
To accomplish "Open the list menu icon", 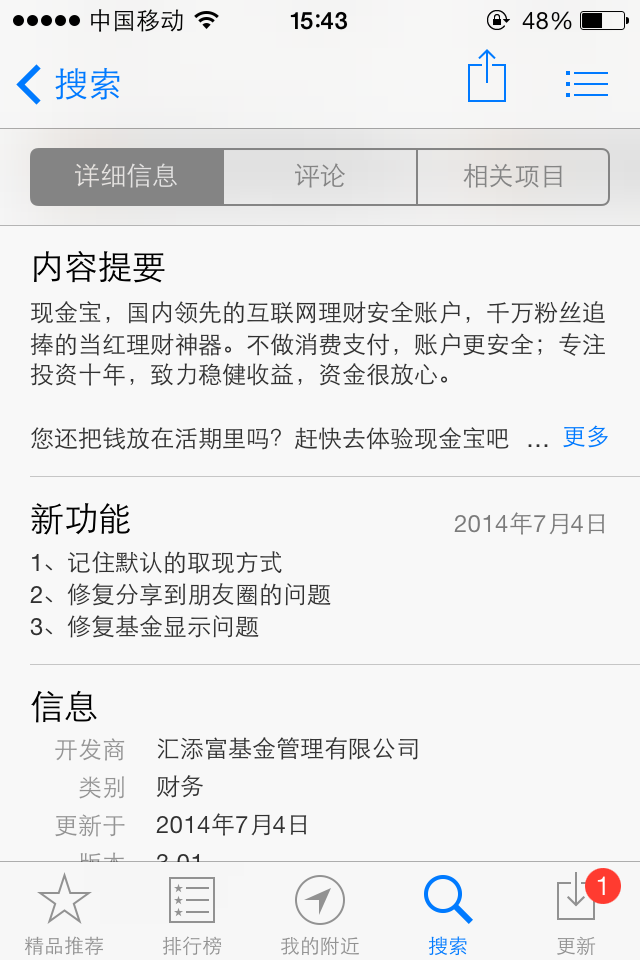I will click(x=586, y=84).
